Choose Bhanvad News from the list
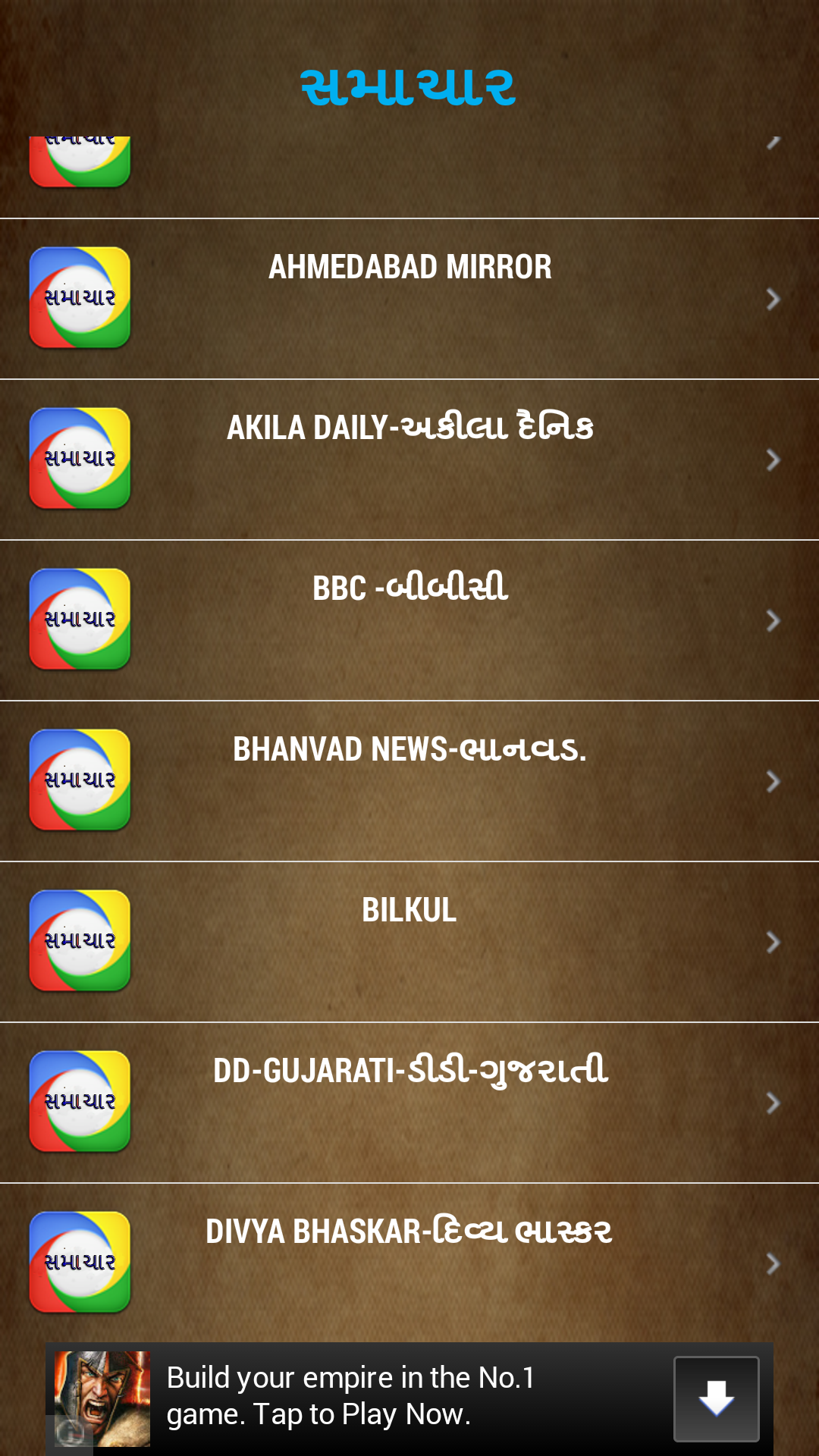Viewport: 819px width, 1456px height. (x=409, y=780)
